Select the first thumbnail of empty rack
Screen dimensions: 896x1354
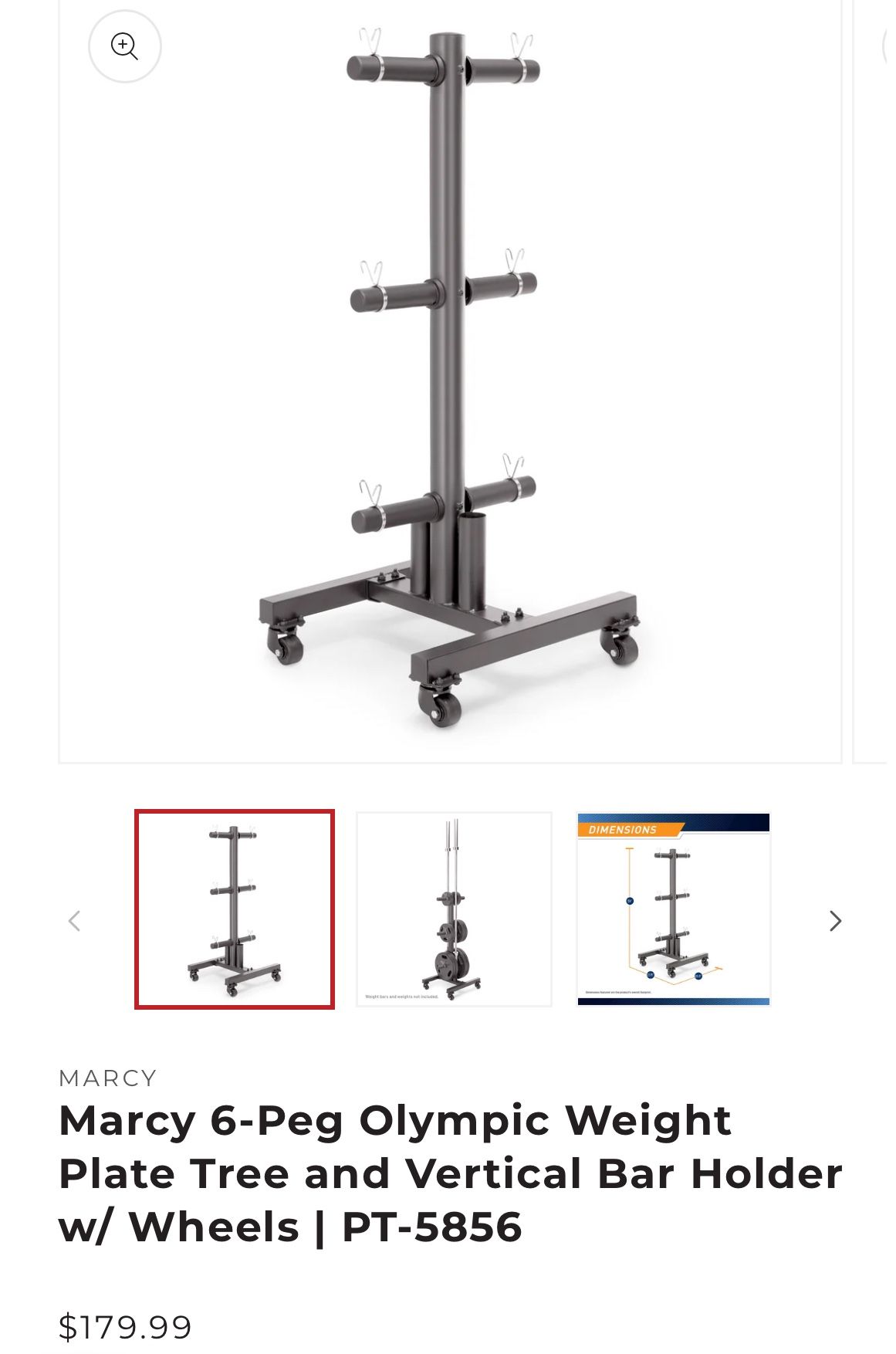click(235, 909)
